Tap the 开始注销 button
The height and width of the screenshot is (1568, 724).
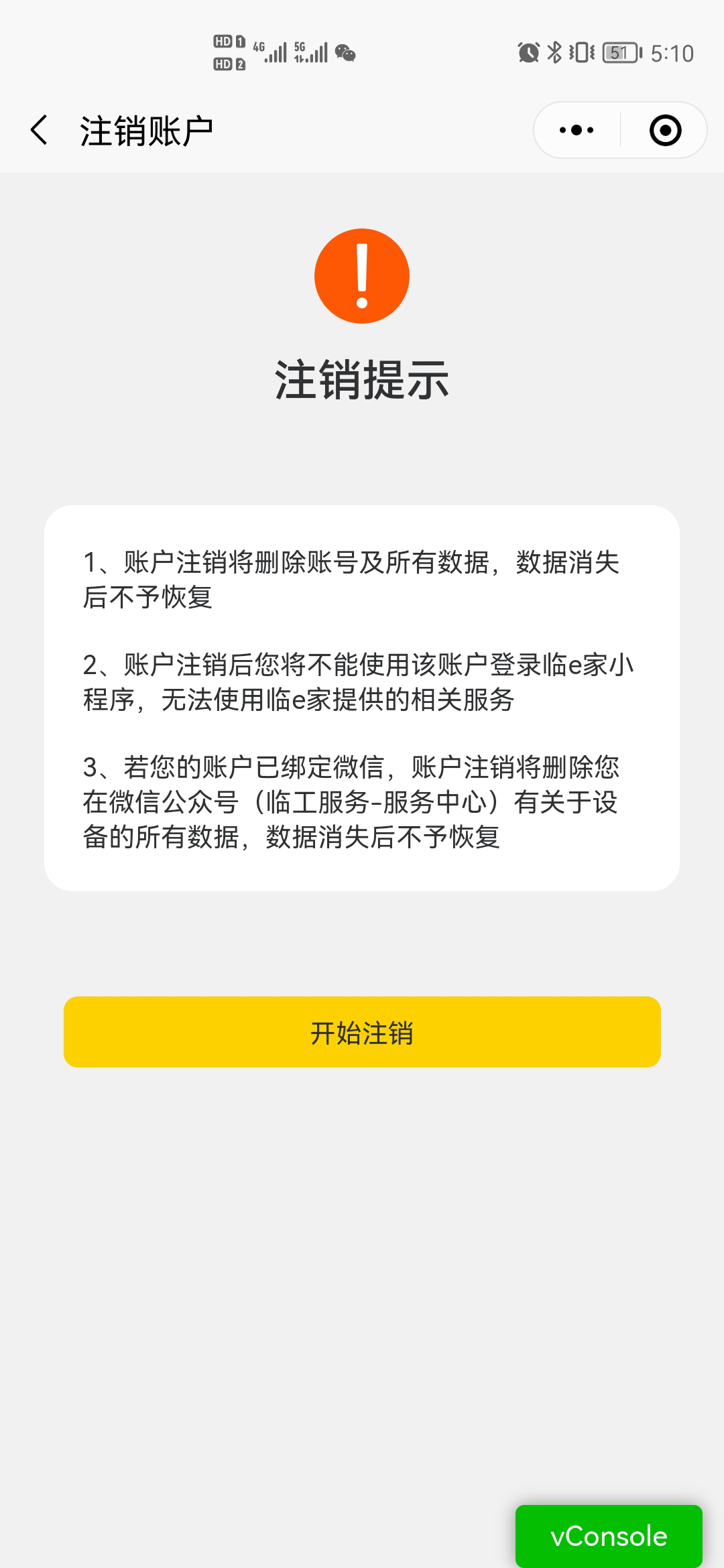[362, 1032]
